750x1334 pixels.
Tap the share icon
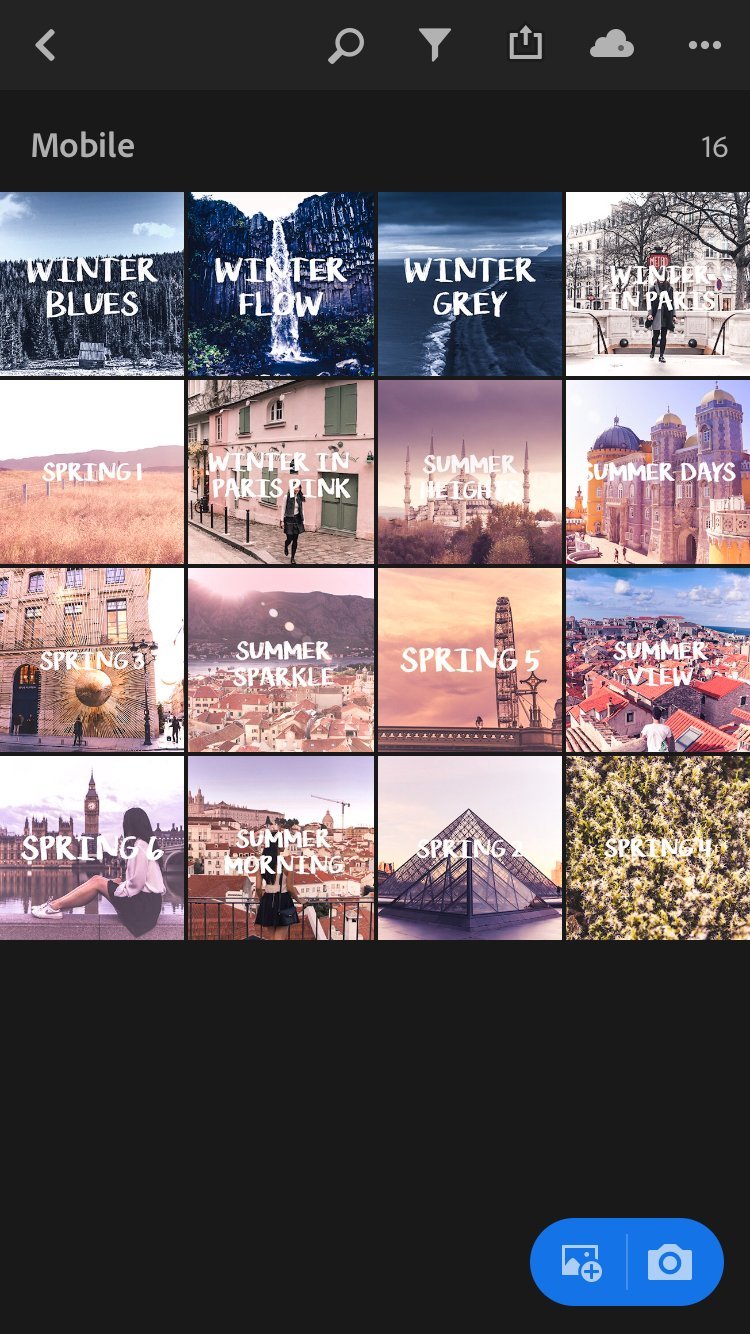[x=525, y=44]
